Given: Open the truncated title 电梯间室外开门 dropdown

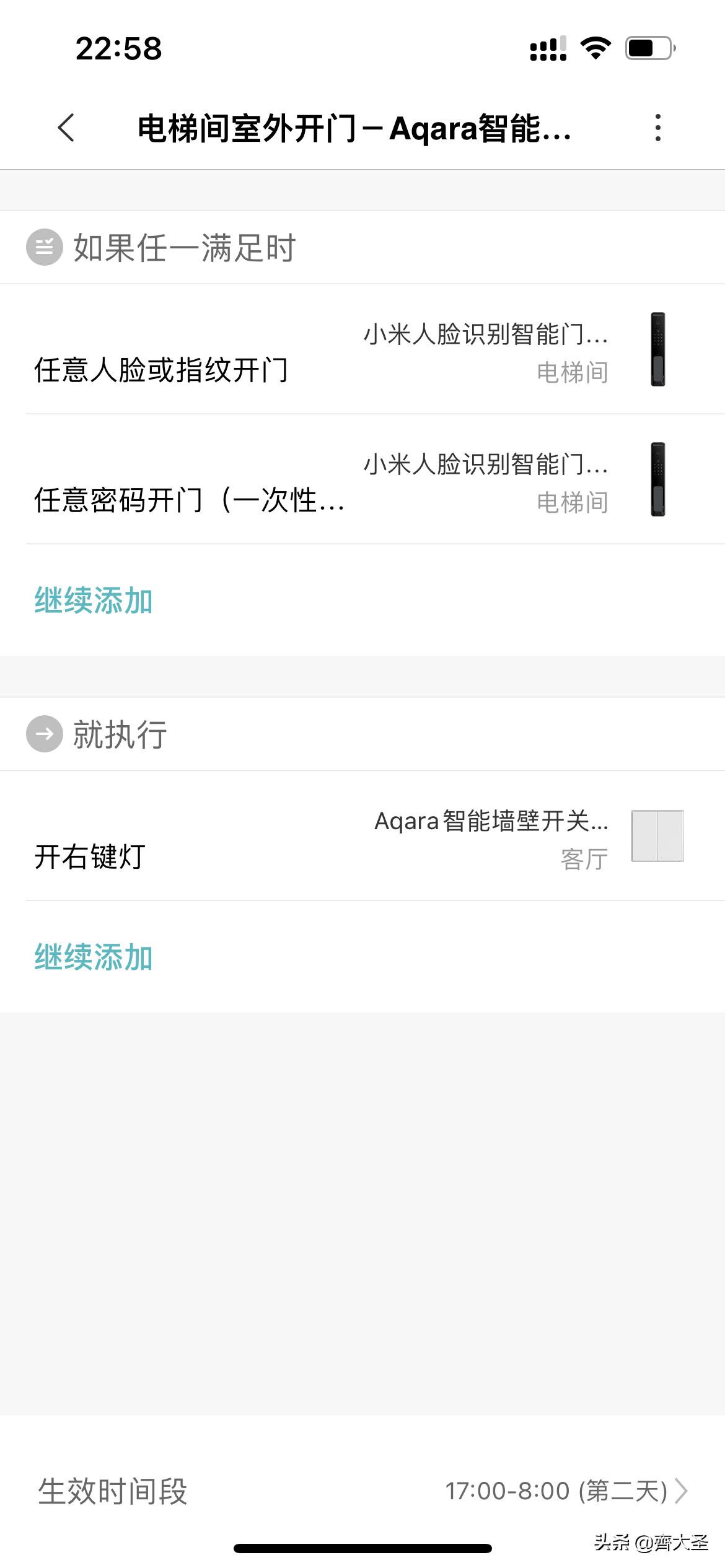Looking at the screenshot, I should 353,128.
